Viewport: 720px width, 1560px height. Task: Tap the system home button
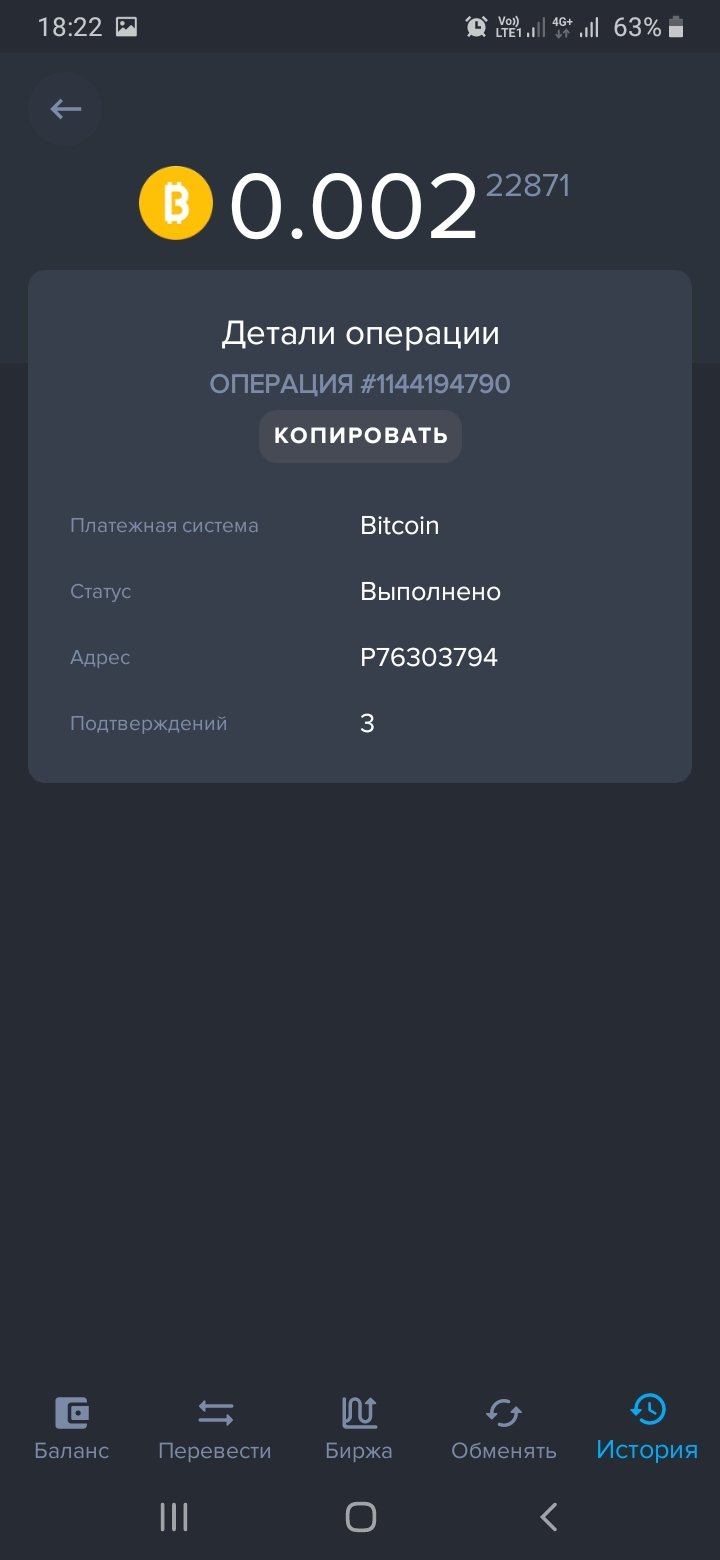coord(360,1517)
